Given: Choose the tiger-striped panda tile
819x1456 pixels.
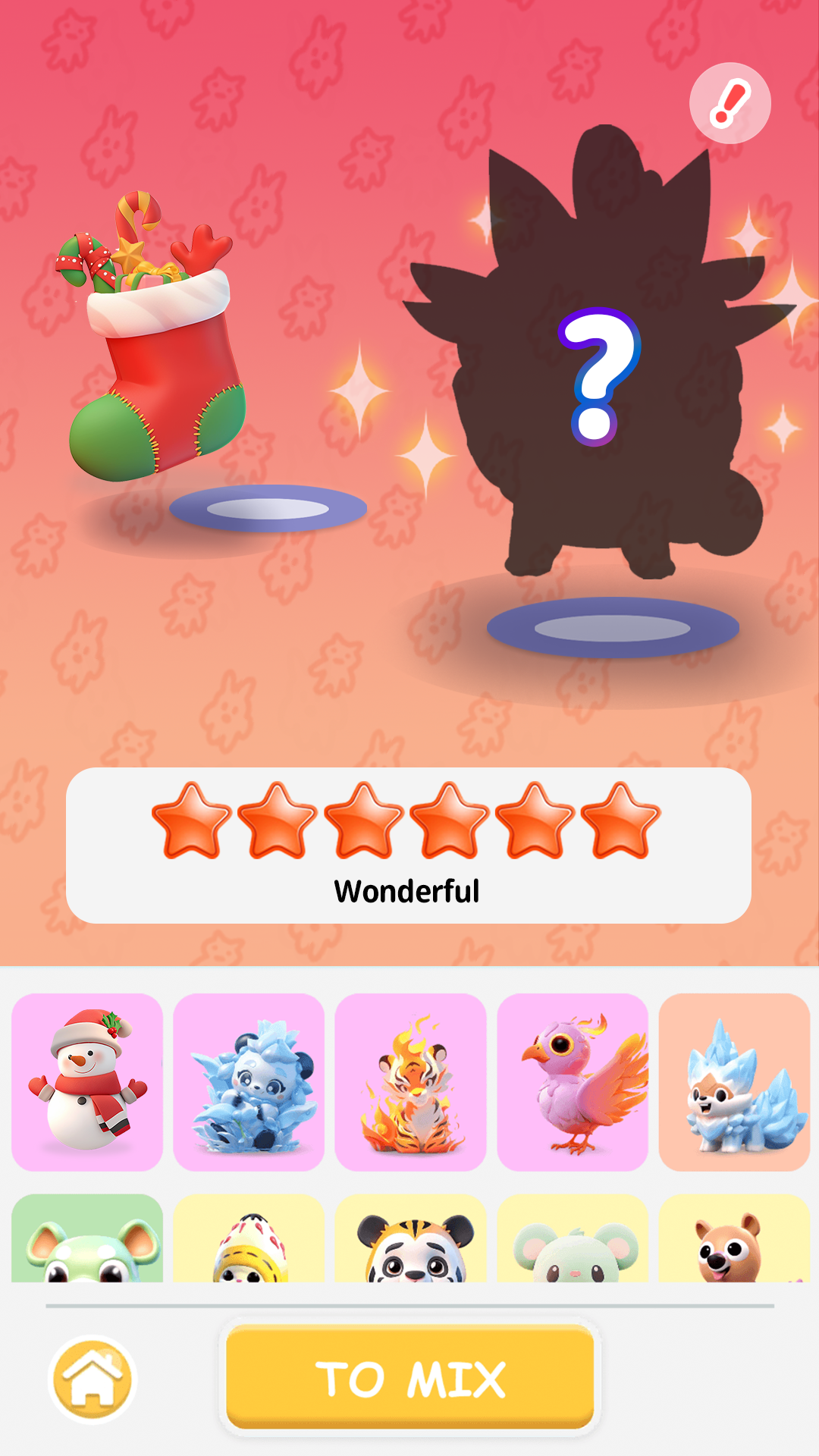Looking at the screenshot, I should point(410,1241).
